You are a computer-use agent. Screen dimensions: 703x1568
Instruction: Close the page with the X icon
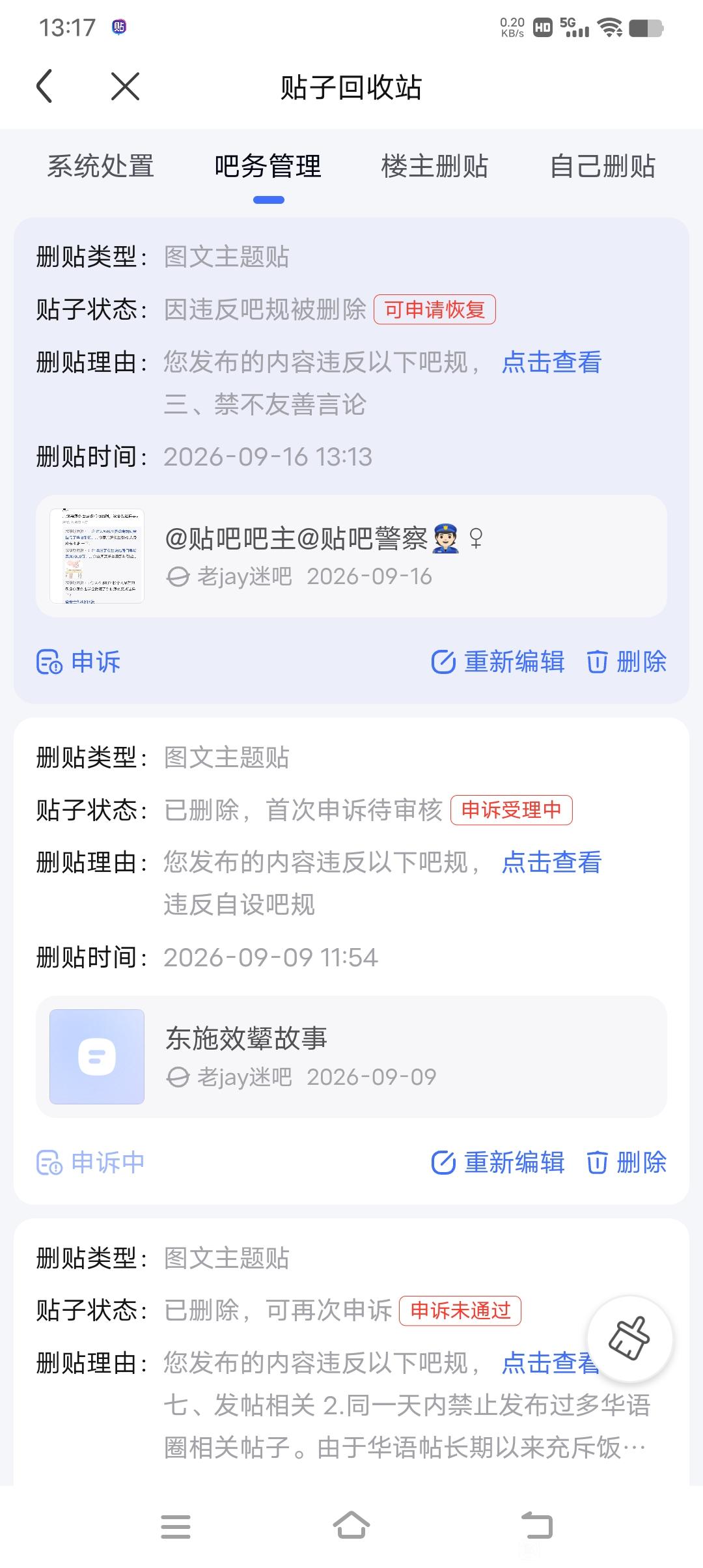coord(125,87)
